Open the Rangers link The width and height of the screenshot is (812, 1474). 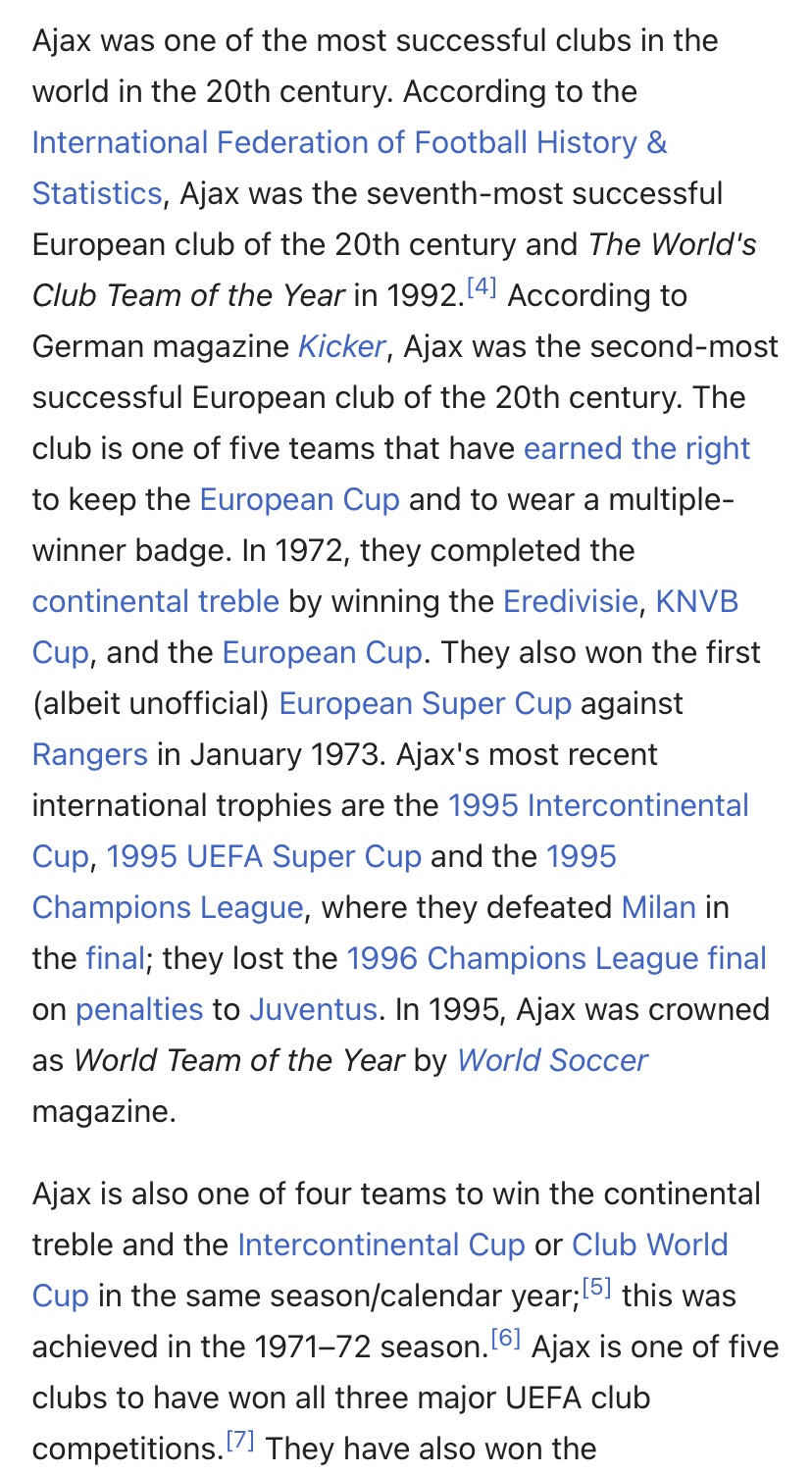point(89,755)
